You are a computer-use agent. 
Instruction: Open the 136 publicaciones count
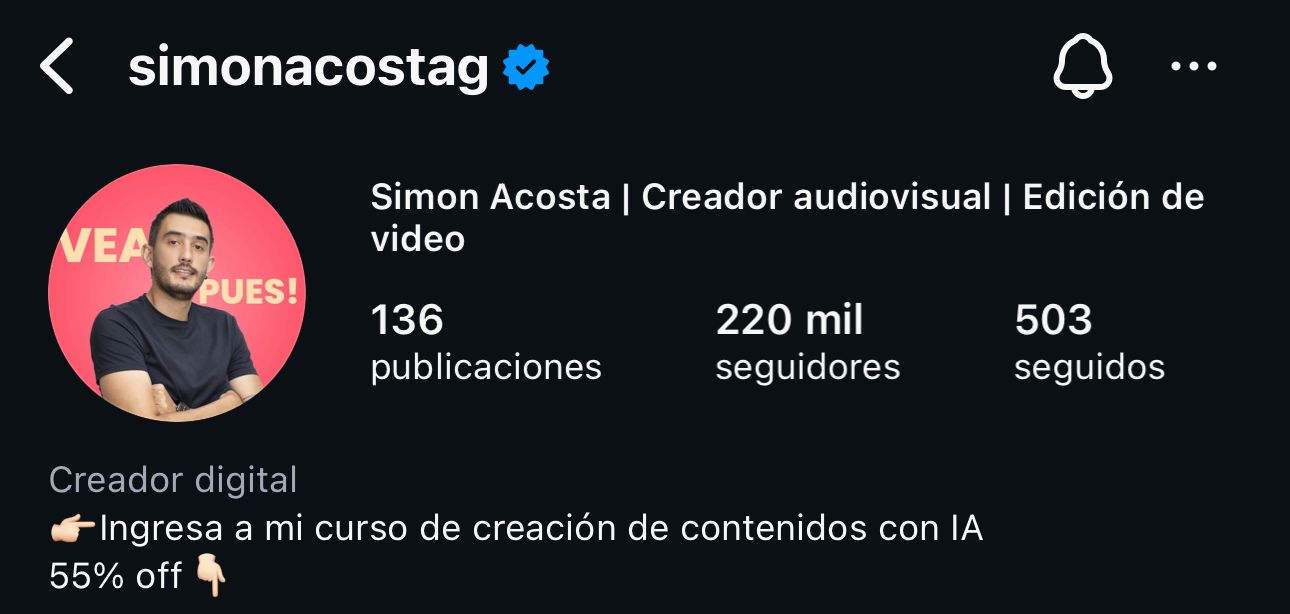[x=486, y=343]
